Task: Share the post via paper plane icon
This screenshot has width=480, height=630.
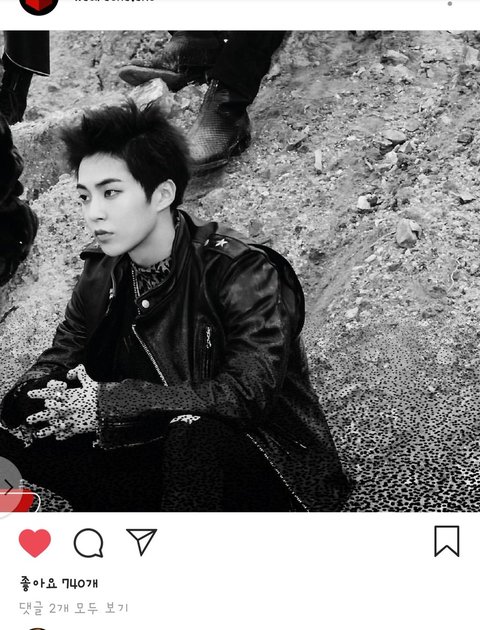Action: [142, 542]
